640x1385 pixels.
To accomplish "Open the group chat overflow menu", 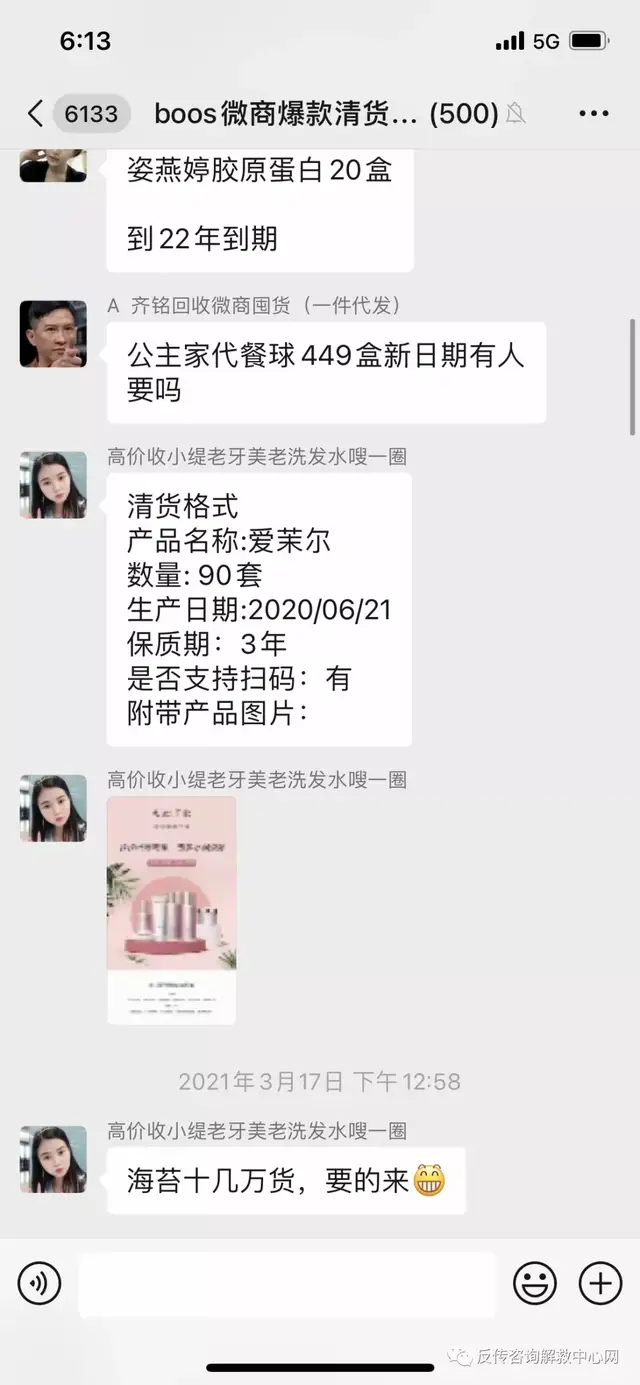I will pyautogui.click(x=594, y=113).
